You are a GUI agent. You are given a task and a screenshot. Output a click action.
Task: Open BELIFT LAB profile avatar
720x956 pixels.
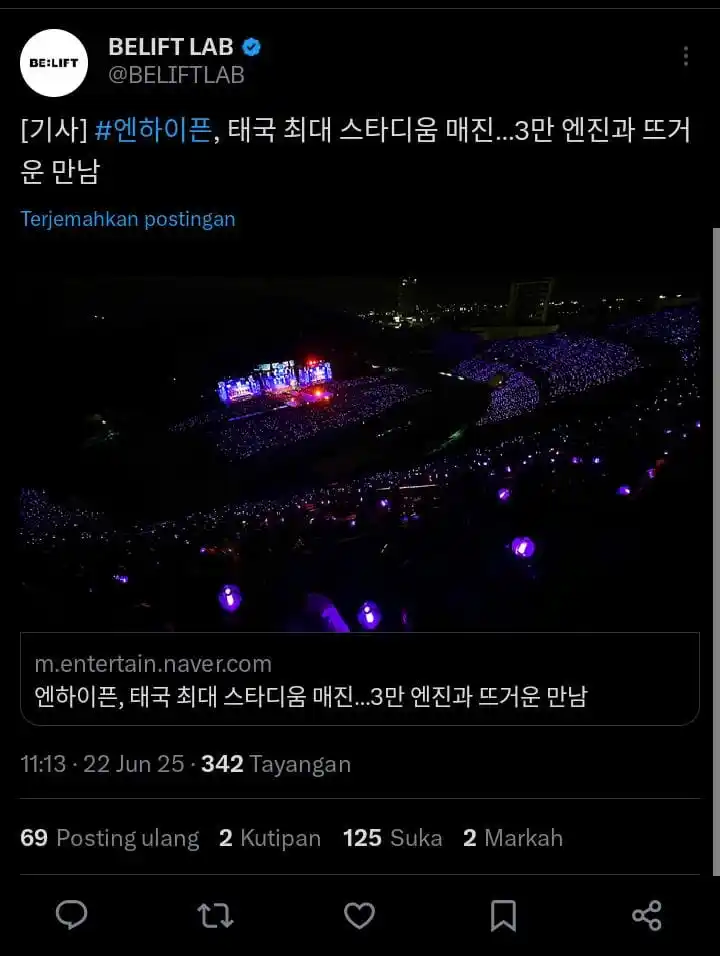[x=54, y=62]
